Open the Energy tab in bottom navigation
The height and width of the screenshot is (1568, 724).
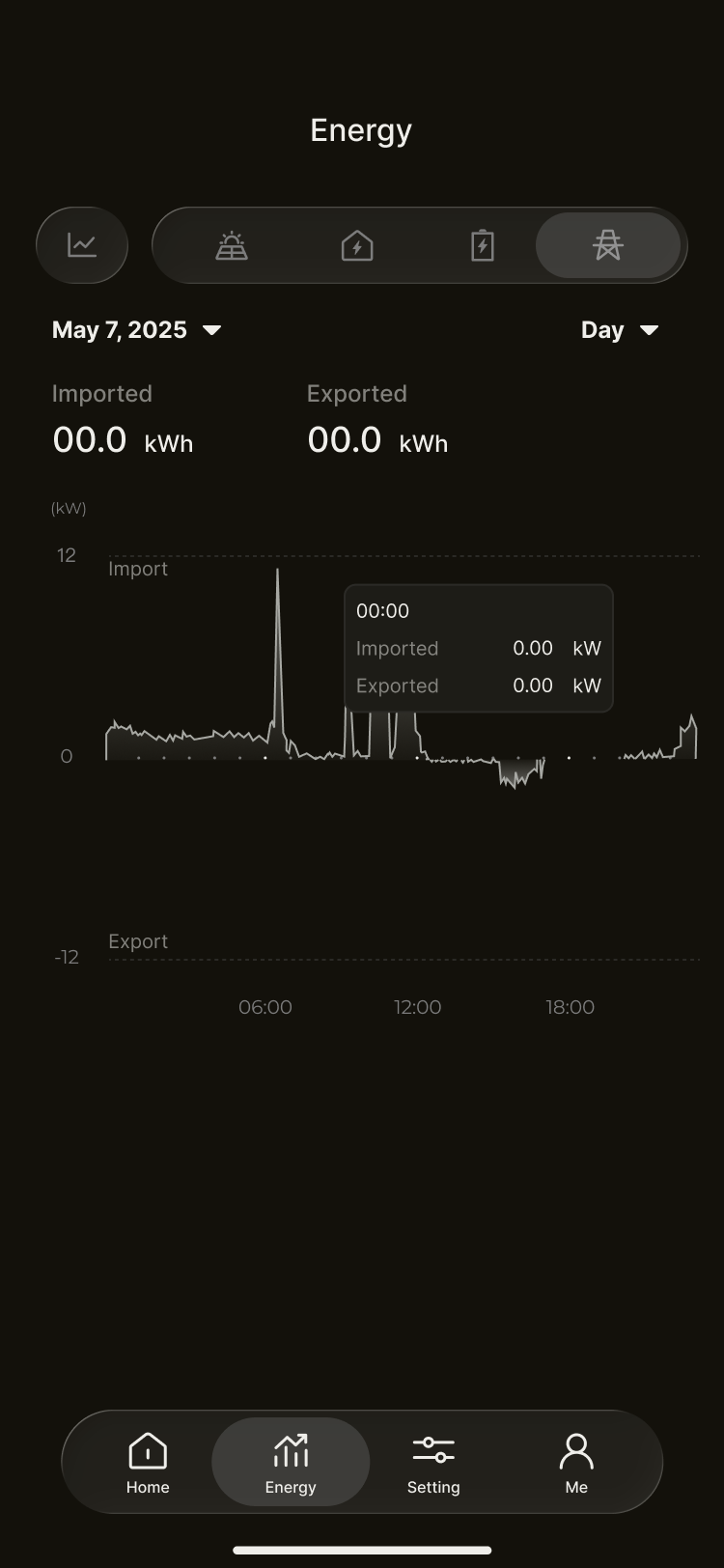pyautogui.click(x=291, y=1462)
